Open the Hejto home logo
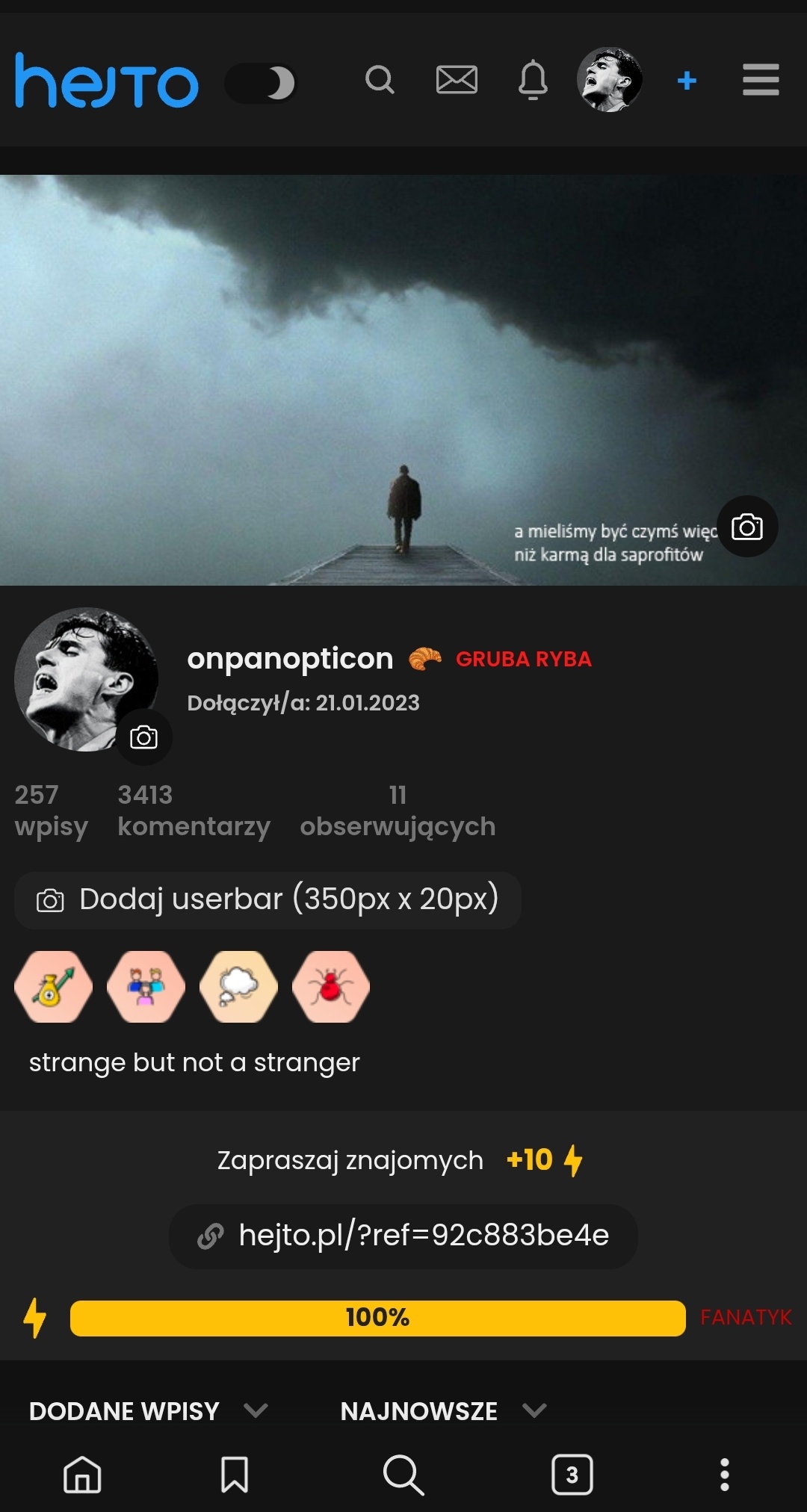This screenshot has height=1512, width=807. (107, 81)
